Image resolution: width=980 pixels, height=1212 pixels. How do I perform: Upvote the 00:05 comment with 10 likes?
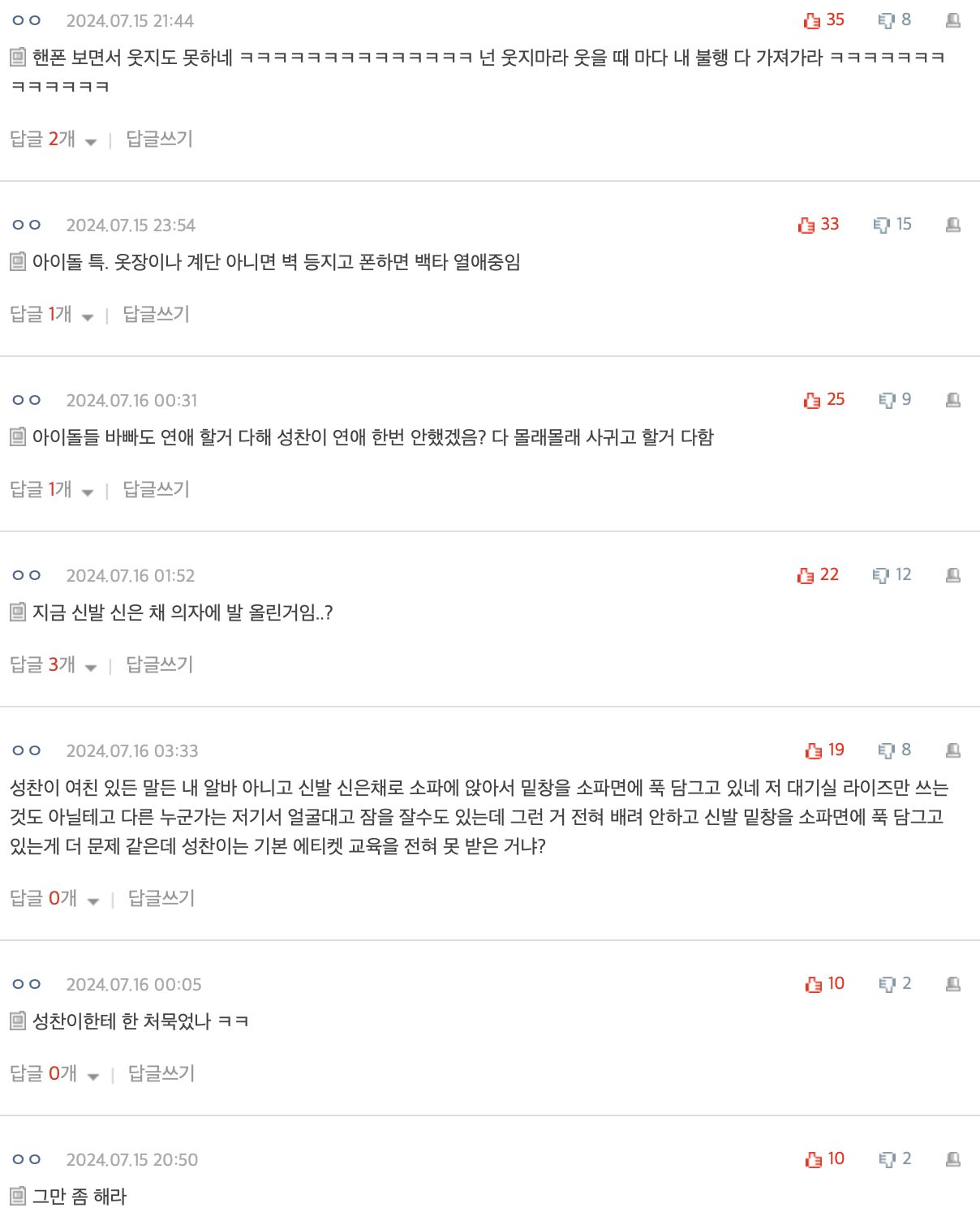tap(814, 985)
